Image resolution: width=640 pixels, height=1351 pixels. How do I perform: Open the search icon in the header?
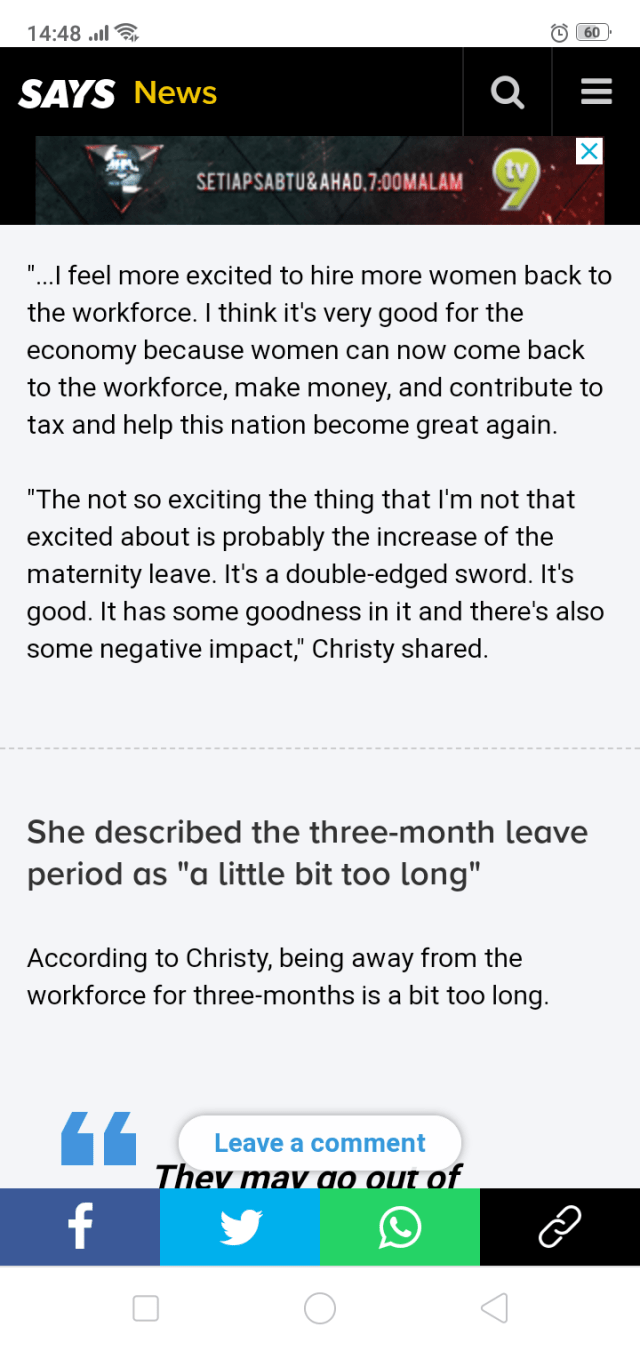point(507,92)
